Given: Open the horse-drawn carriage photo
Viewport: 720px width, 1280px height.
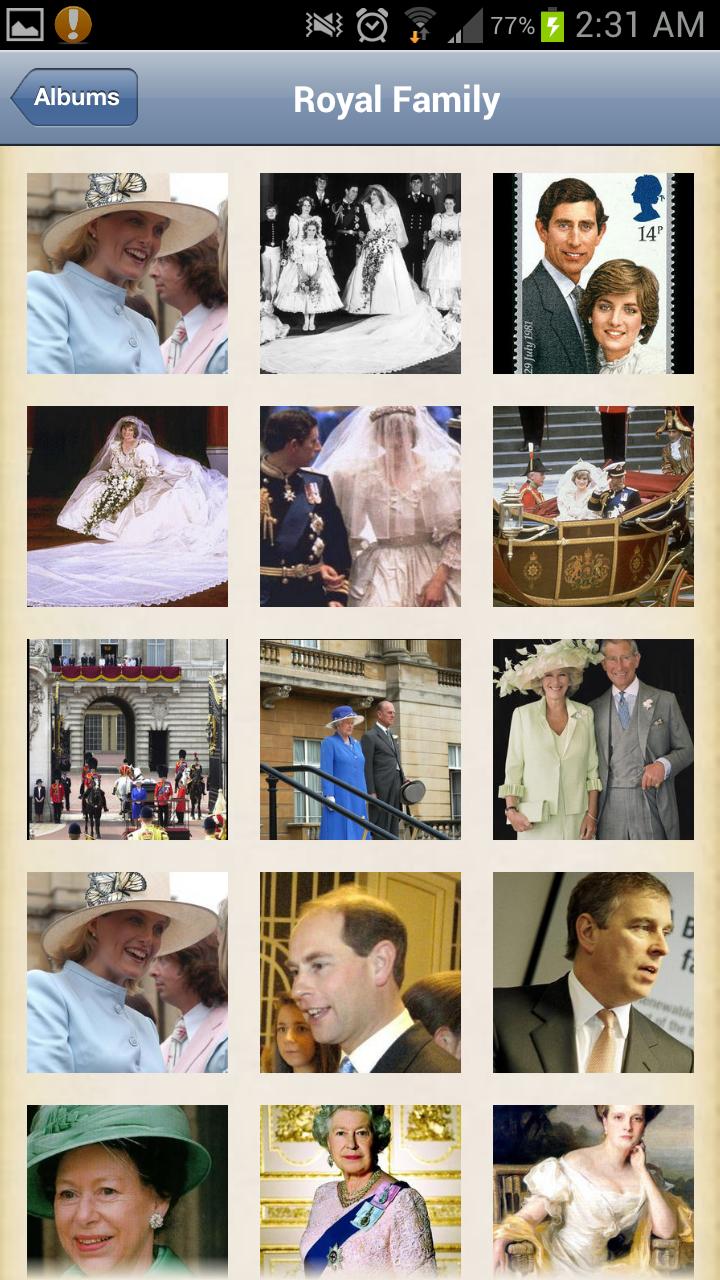Looking at the screenshot, I should click(x=593, y=506).
